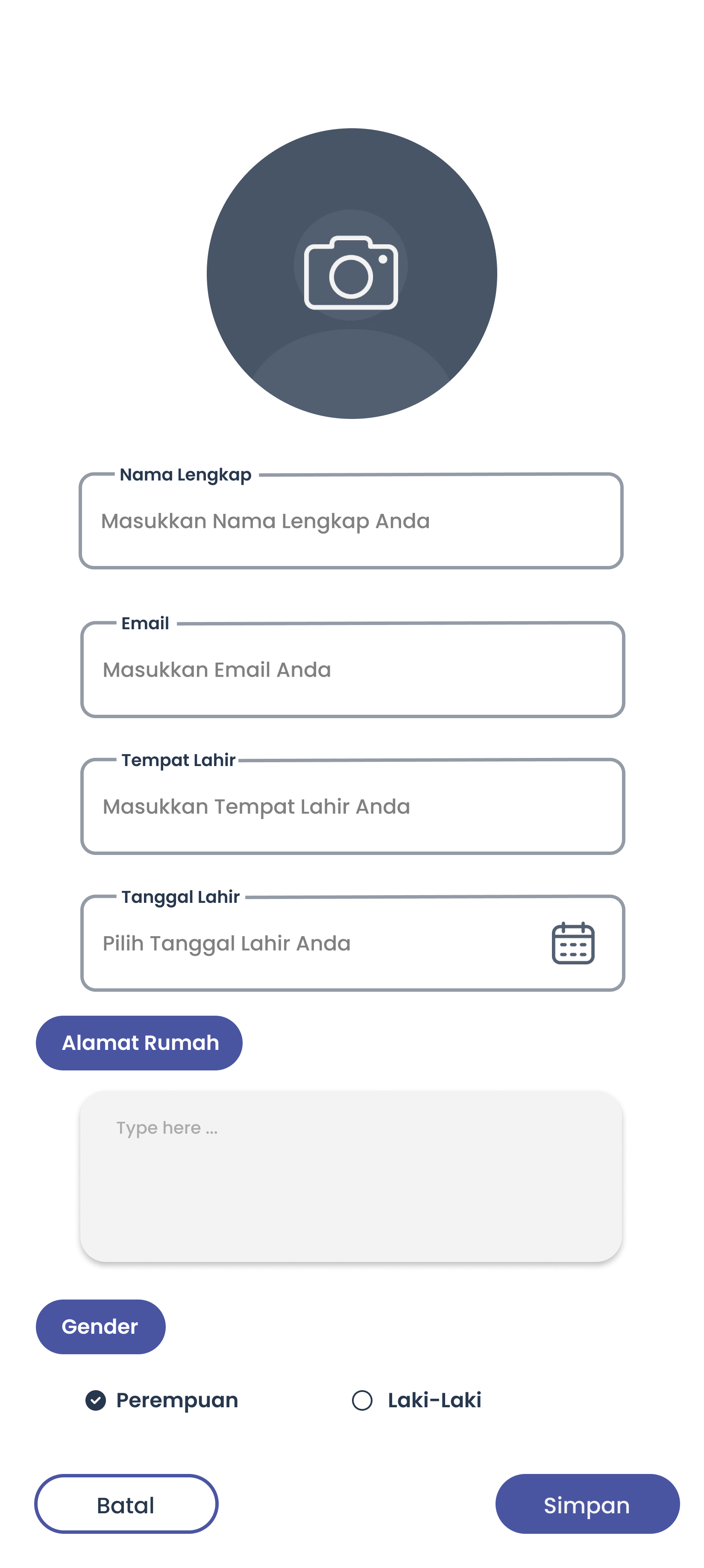Select the Perempuan radio button

96,1400
